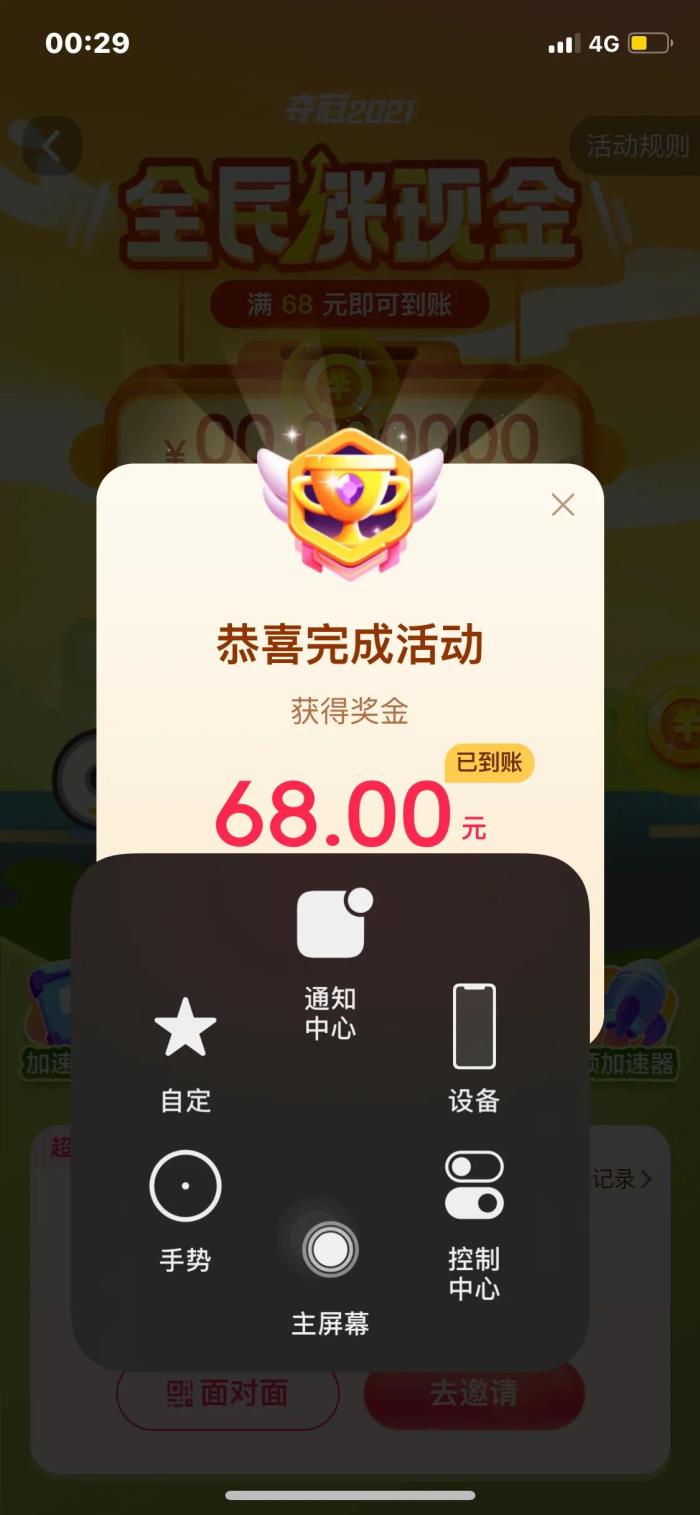Go back with the top-left arrow
This screenshot has width=700, height=1515.
click(x=52, y=146)
